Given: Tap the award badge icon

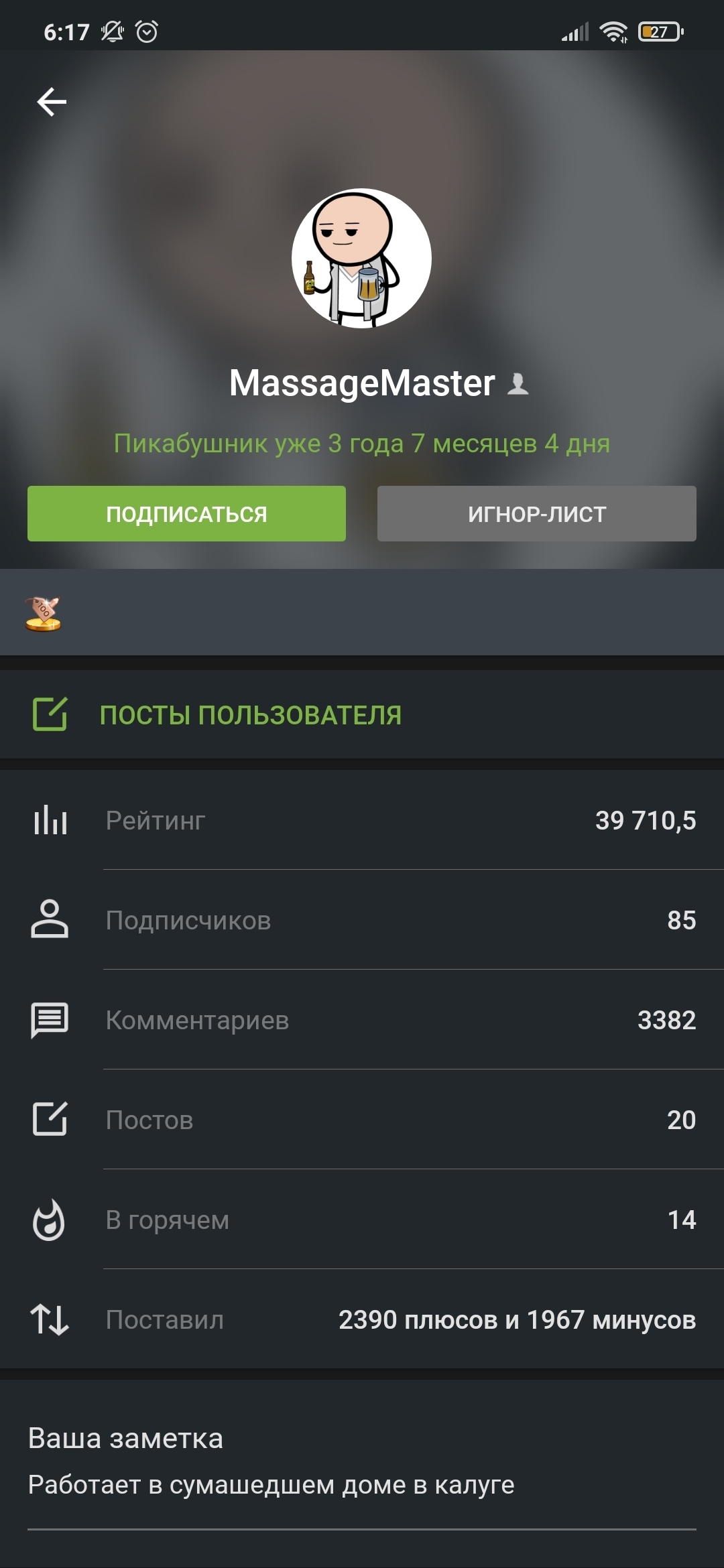Looking at the screenshot, I should [43, 613].
